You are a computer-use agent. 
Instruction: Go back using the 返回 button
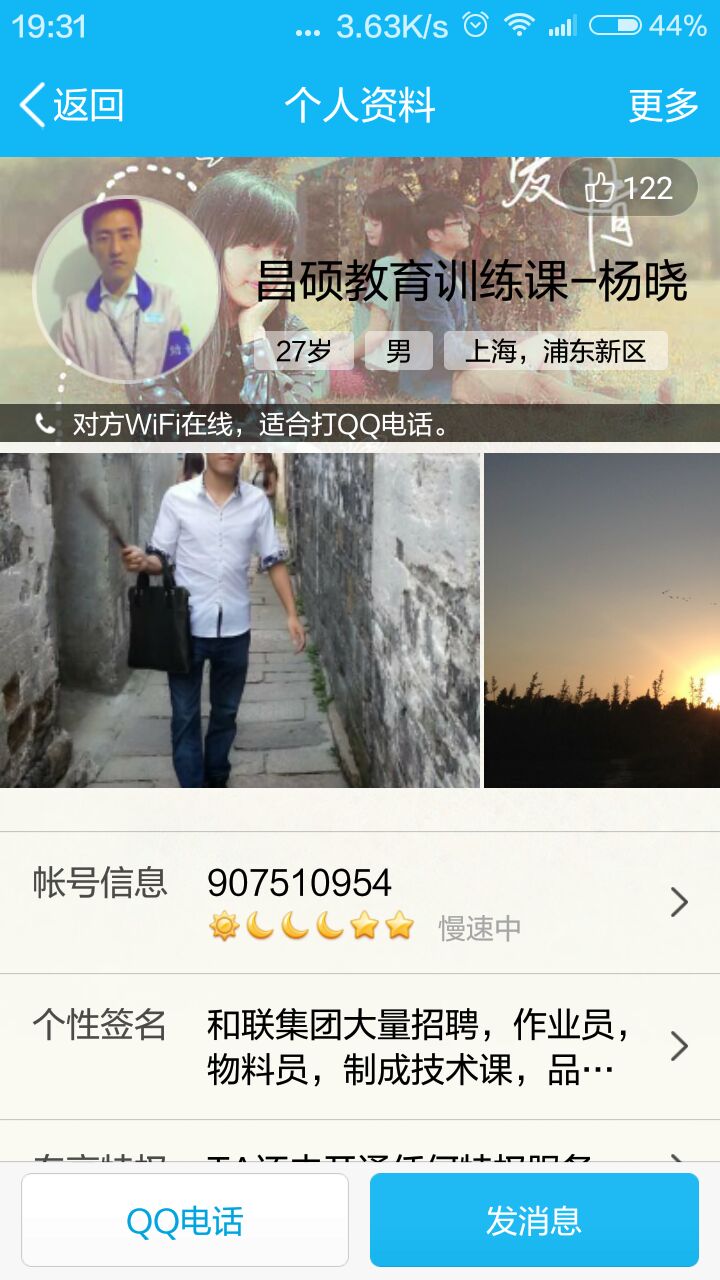tap(72, 105)
